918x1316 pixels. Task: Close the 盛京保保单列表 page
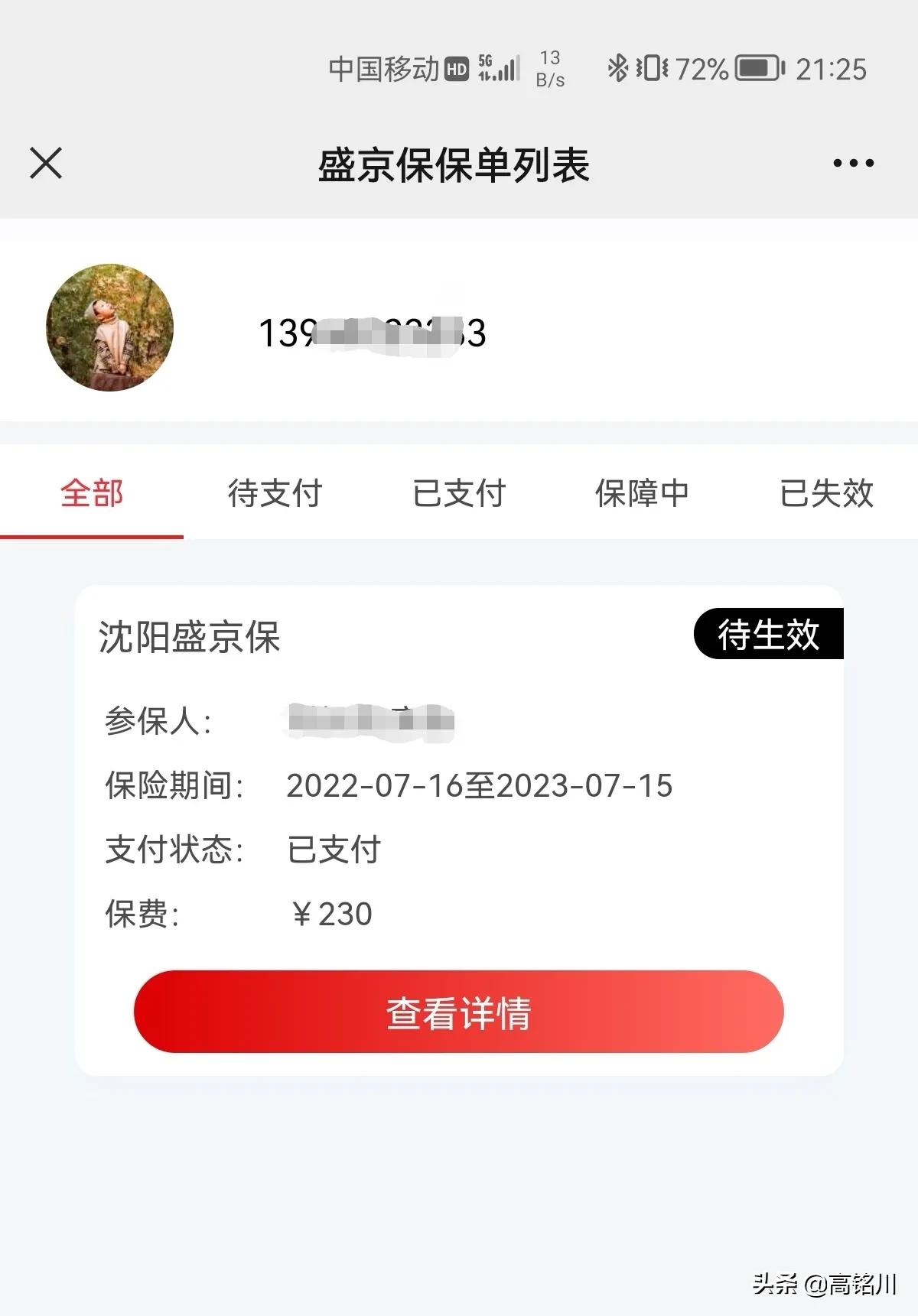click(x=46, y=162)
